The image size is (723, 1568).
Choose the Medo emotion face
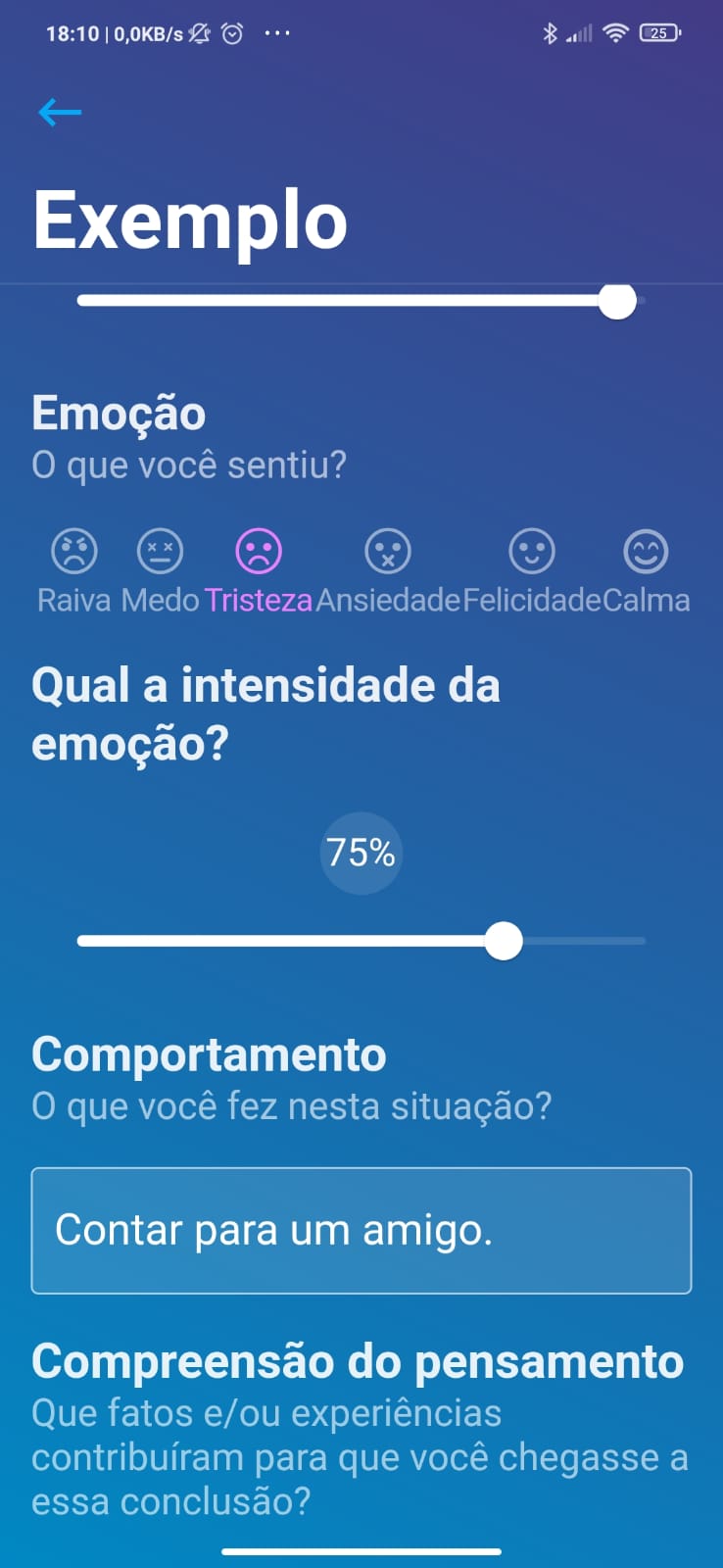click(160, 552)
